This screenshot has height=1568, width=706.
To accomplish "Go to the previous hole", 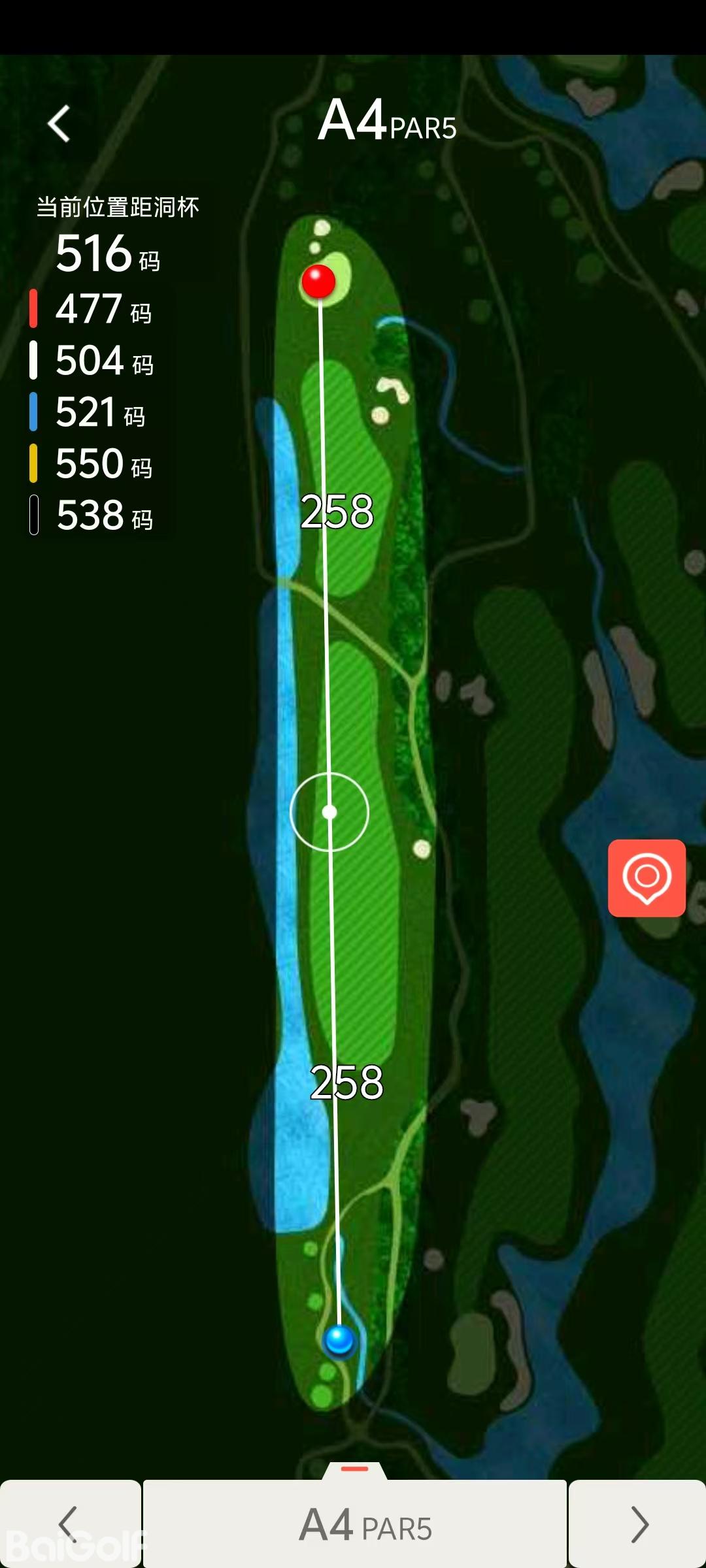I will (x=69, y=1524).
